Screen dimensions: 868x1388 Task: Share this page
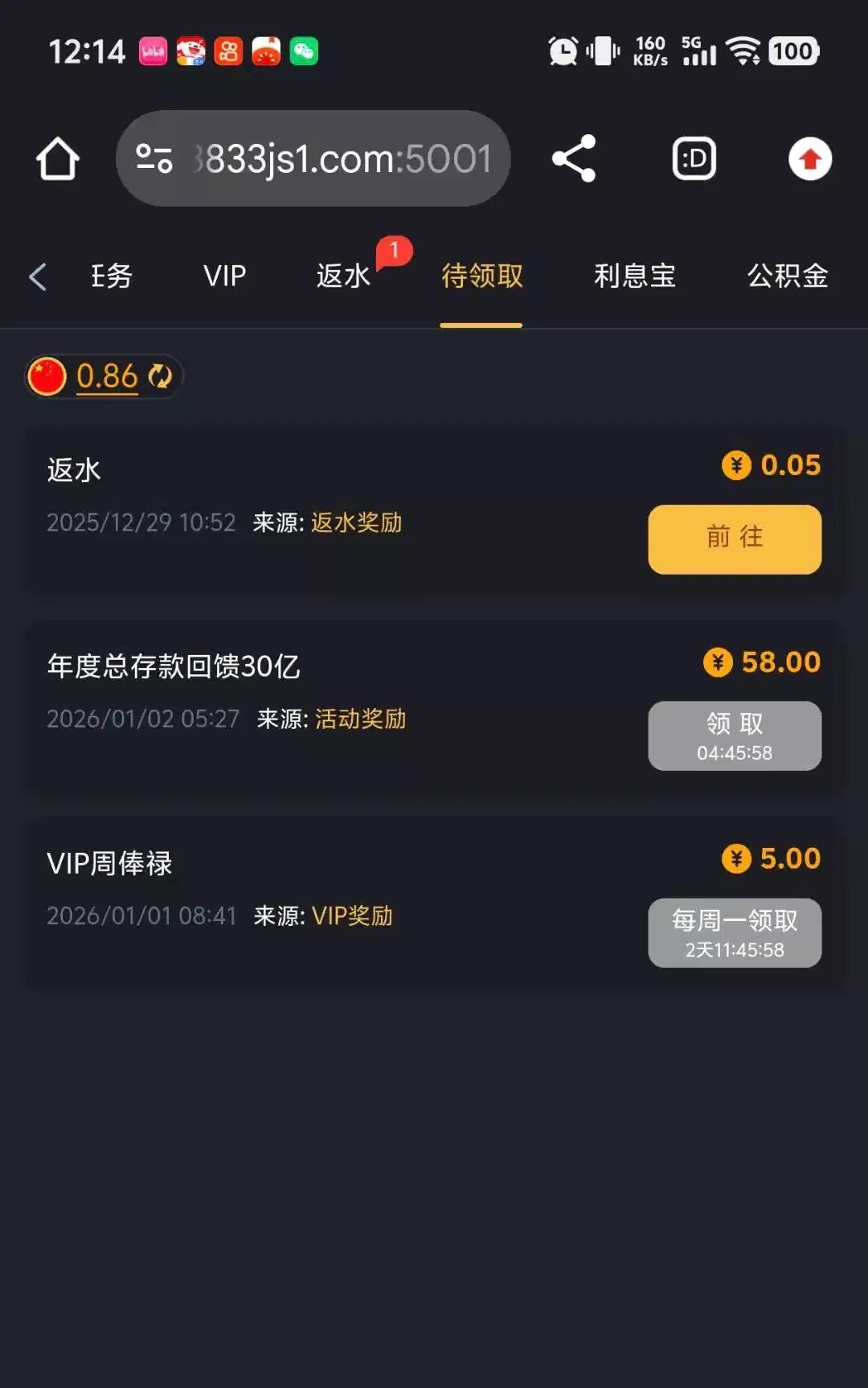click(574, 158)
